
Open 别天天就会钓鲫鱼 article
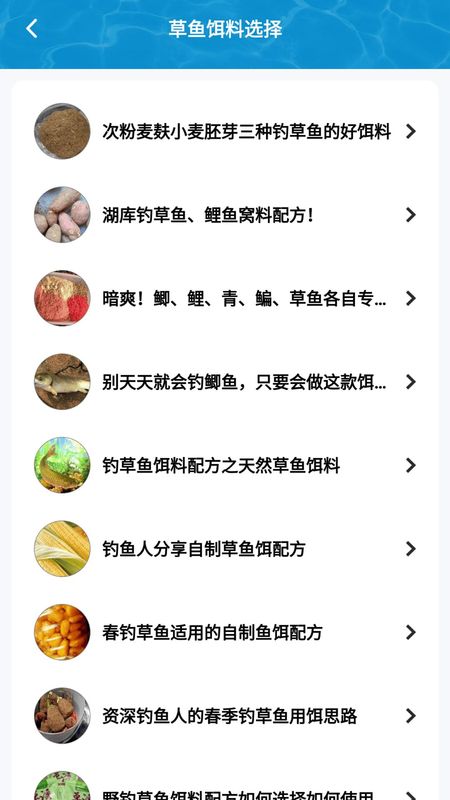click(225, 382)
